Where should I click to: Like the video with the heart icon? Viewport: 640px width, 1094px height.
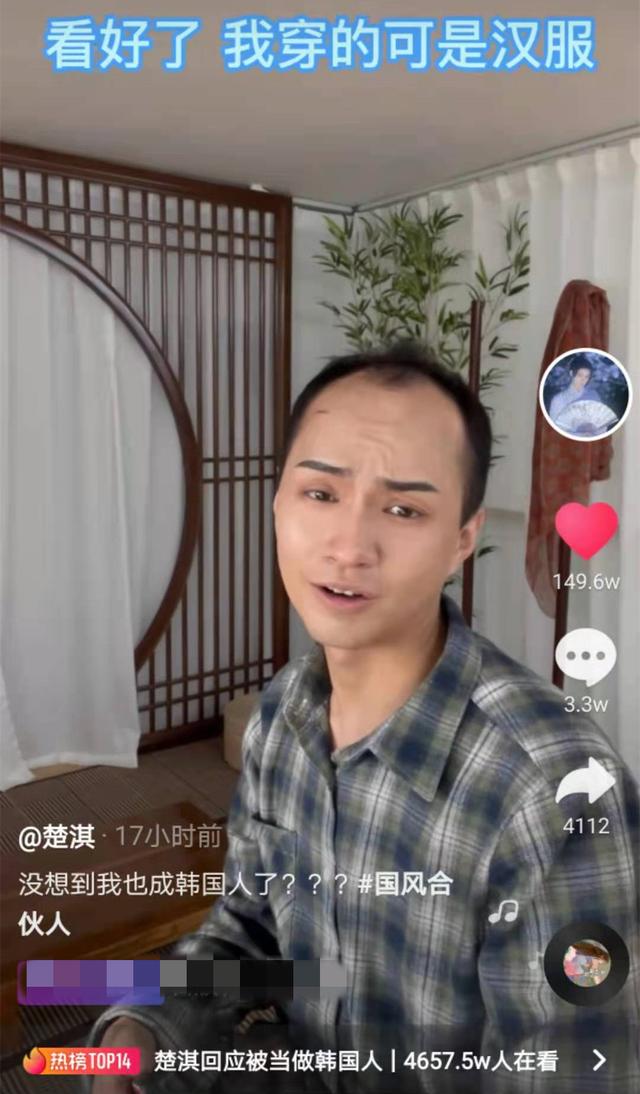pyautogui.click(x=586, y=530)
